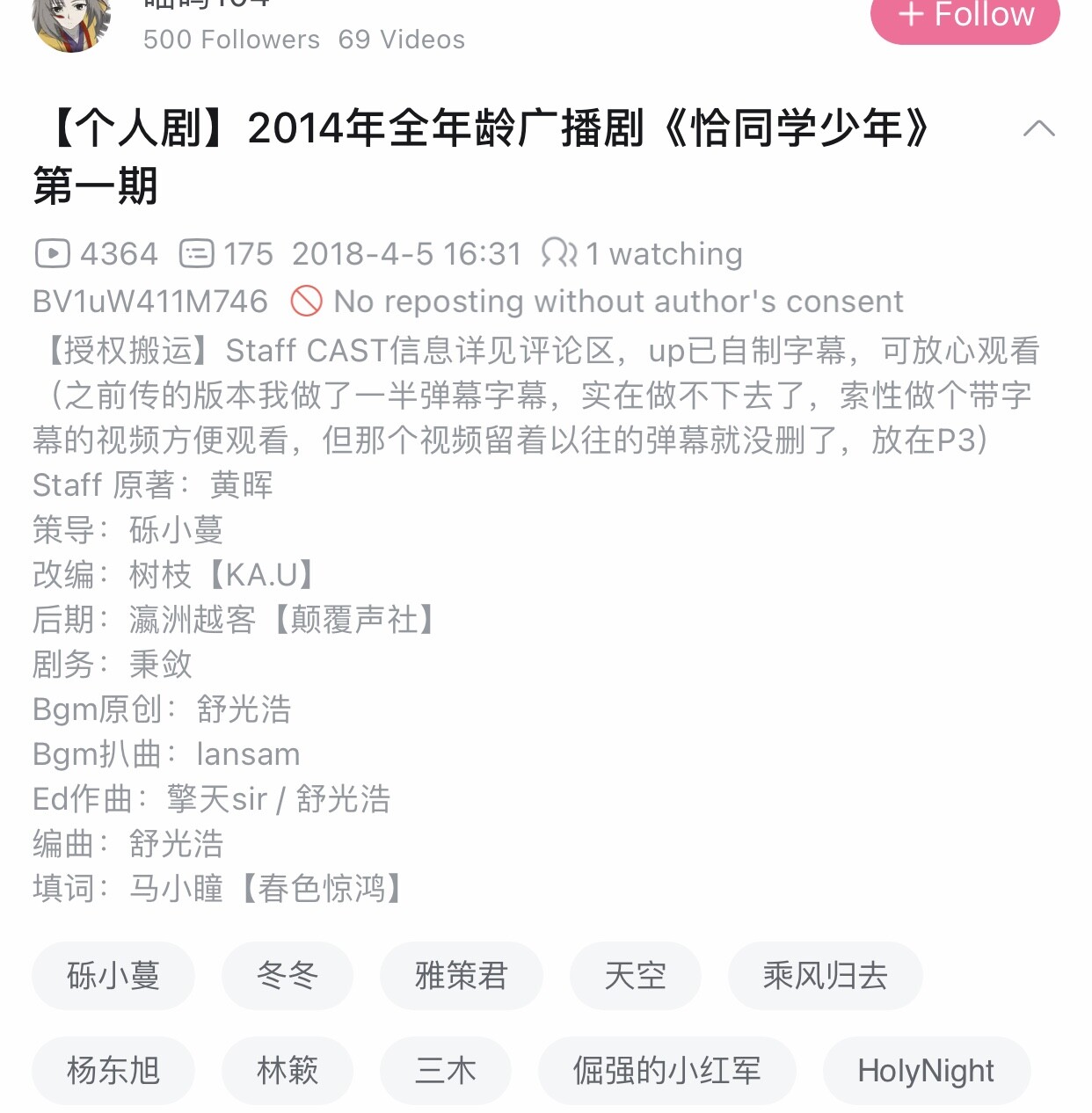Image resolution: width=1092 pixels, height=1113 pixels.
Task: Open the 杨东旭 tag chip
Action: pyautogui.click(x=113, y=1070)
